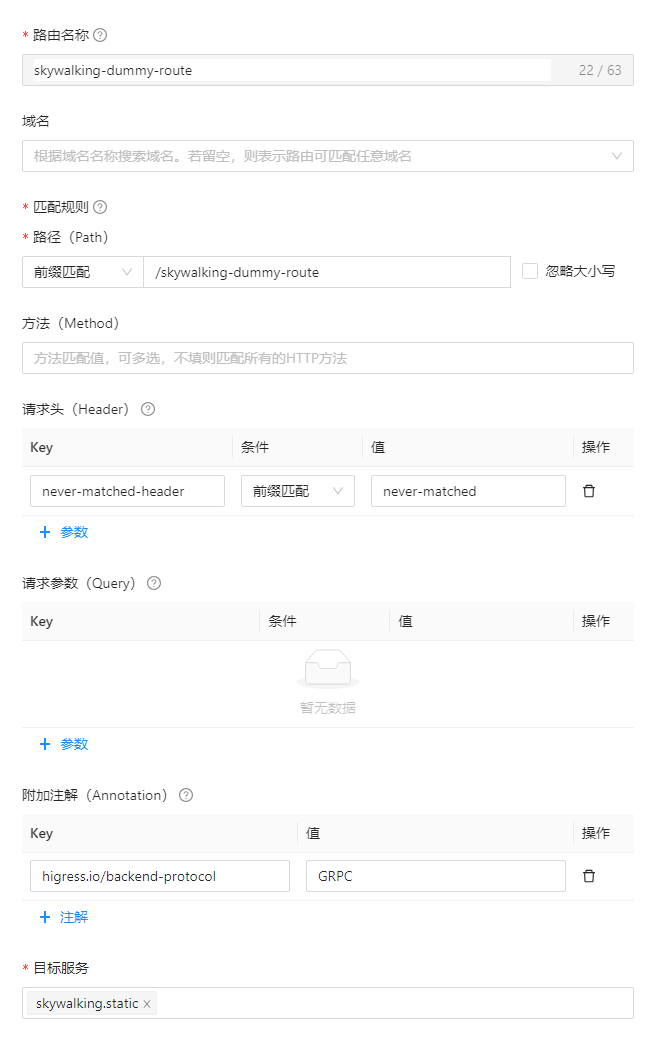Edit the /skywalking-dummy-route path field

click(x=326, y=272)
